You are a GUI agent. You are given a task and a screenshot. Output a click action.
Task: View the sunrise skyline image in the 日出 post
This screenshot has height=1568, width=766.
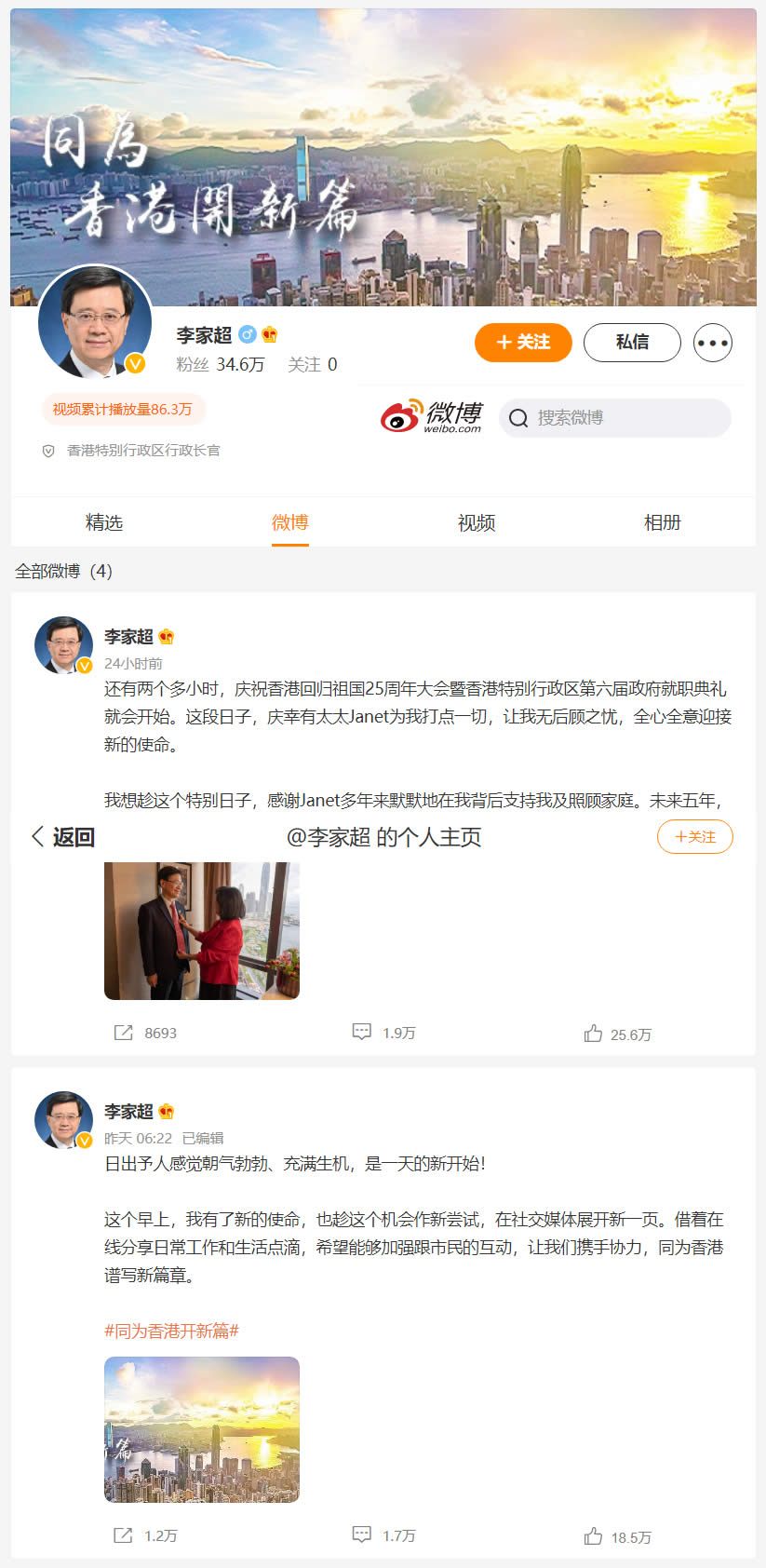[x=202, y=1429]
